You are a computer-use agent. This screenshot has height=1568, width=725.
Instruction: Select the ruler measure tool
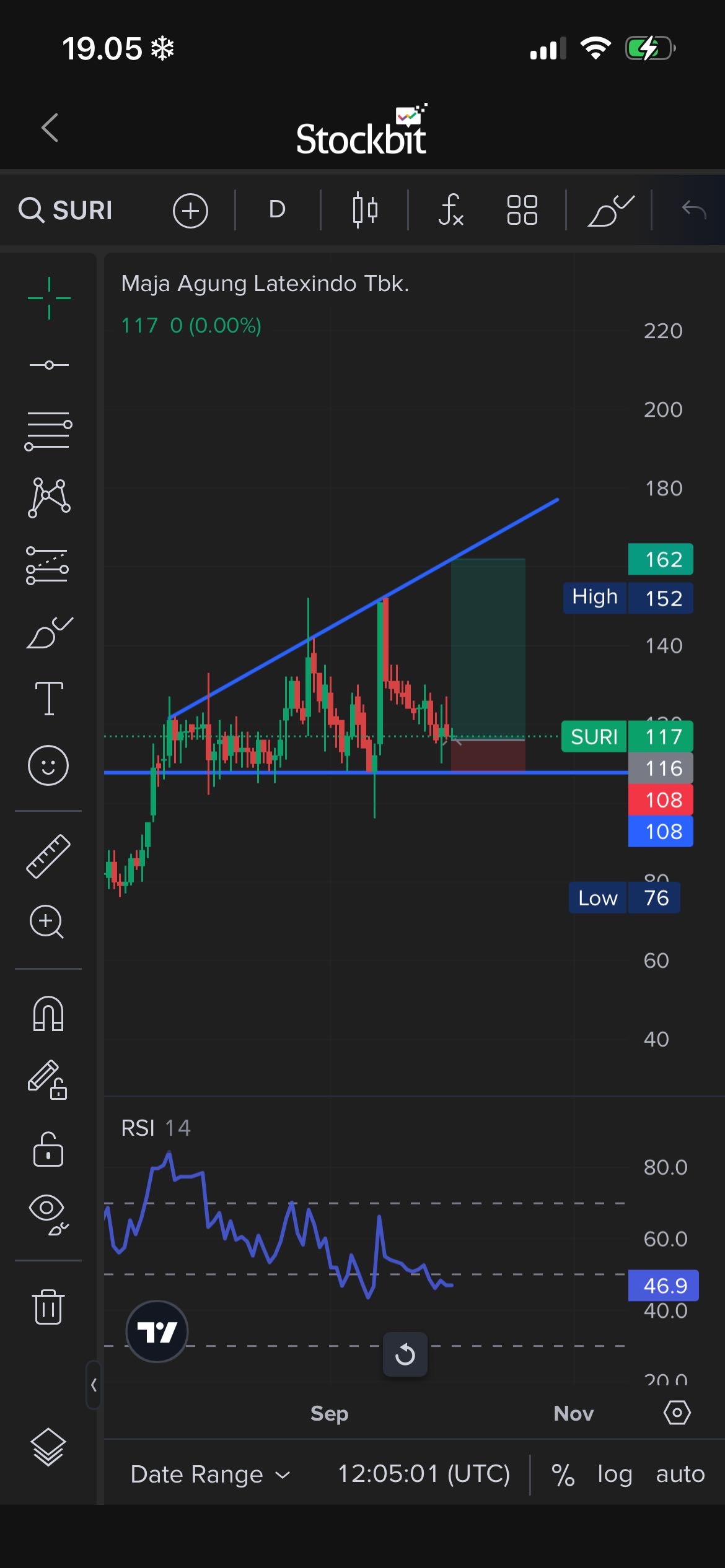[x=48, y=856]
